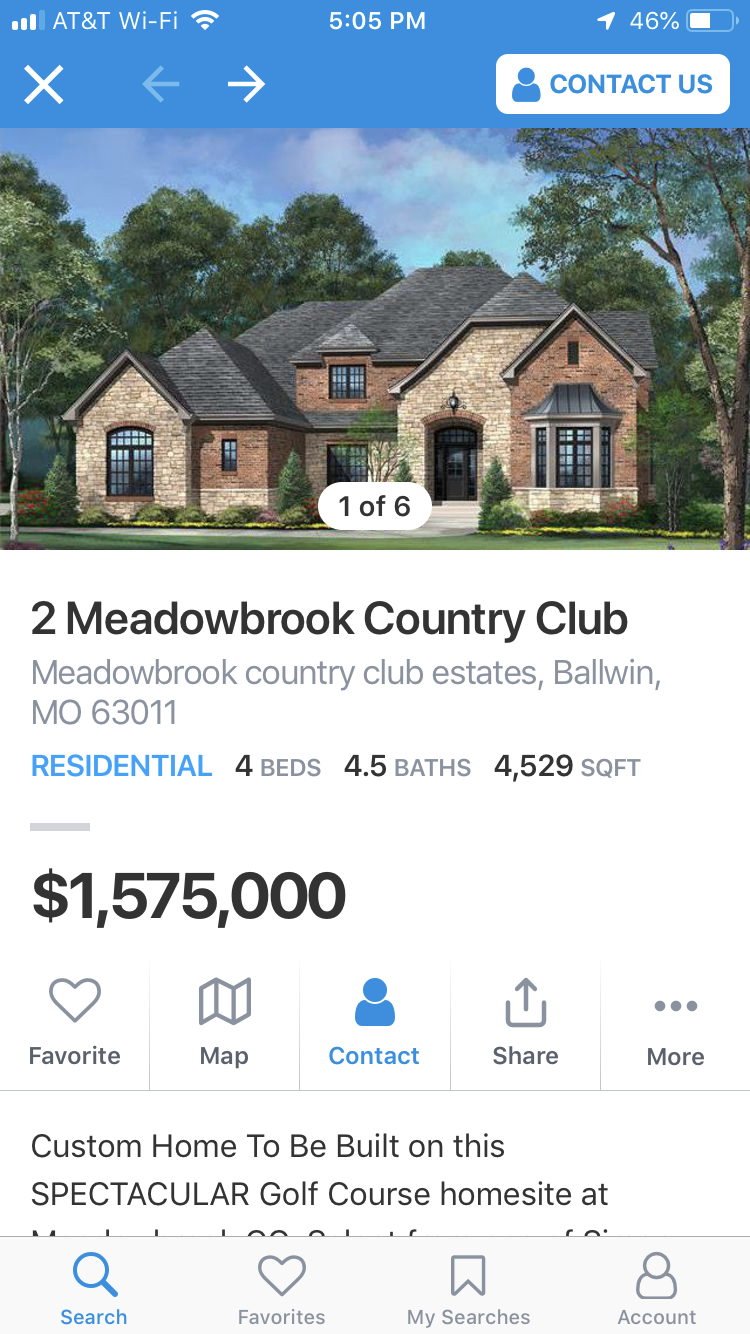Toggle the location arrow in status bar

tap(608, 18)
